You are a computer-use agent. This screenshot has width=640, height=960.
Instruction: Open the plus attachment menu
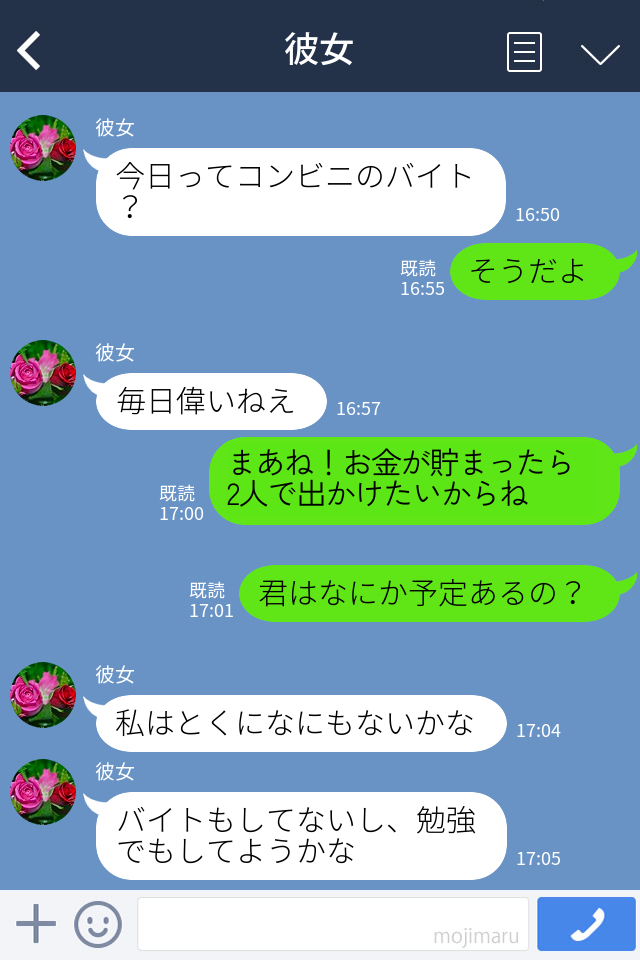point(36,924)
